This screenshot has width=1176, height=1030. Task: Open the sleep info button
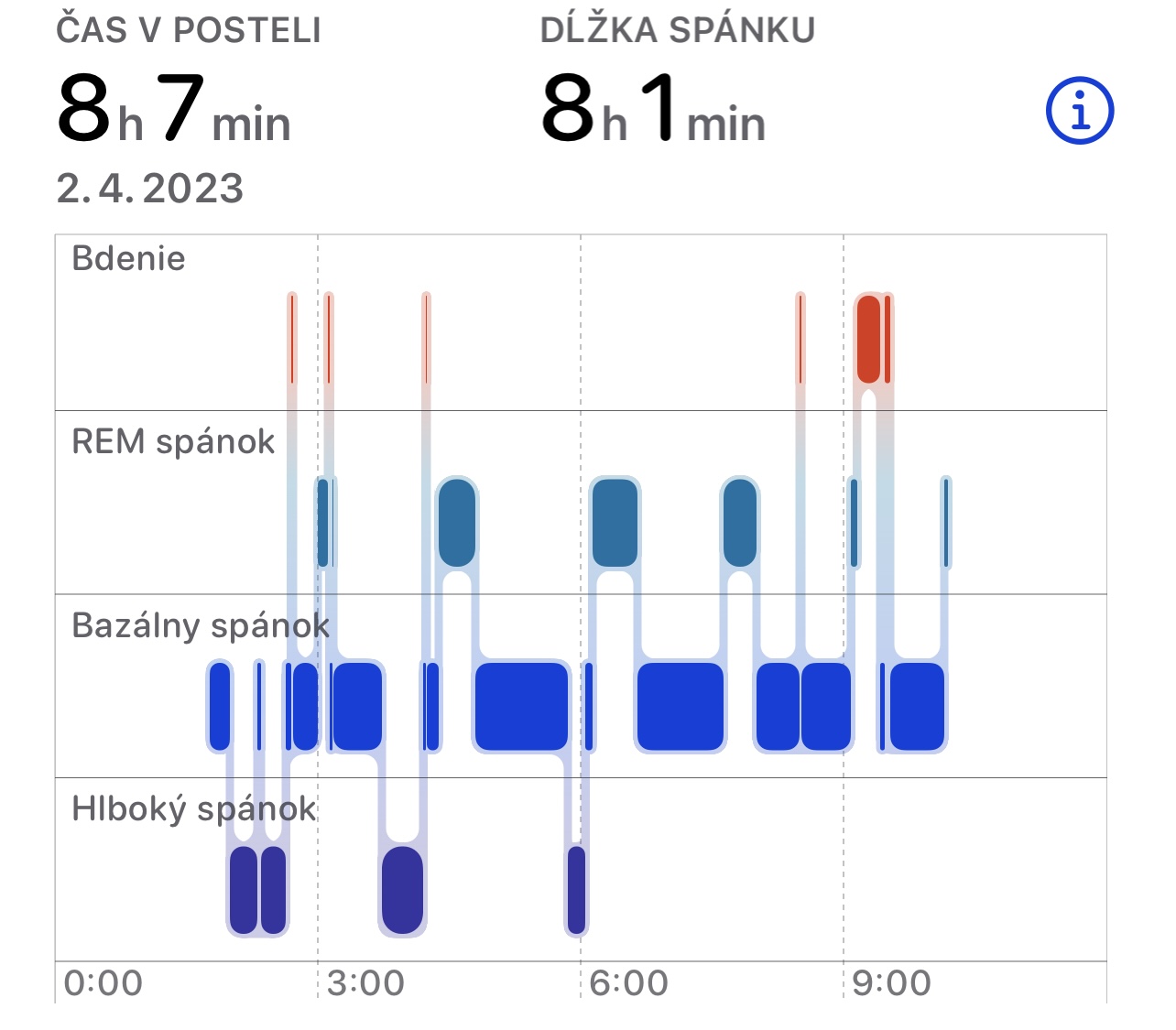pyautogui.click(x=1079, y=111)
